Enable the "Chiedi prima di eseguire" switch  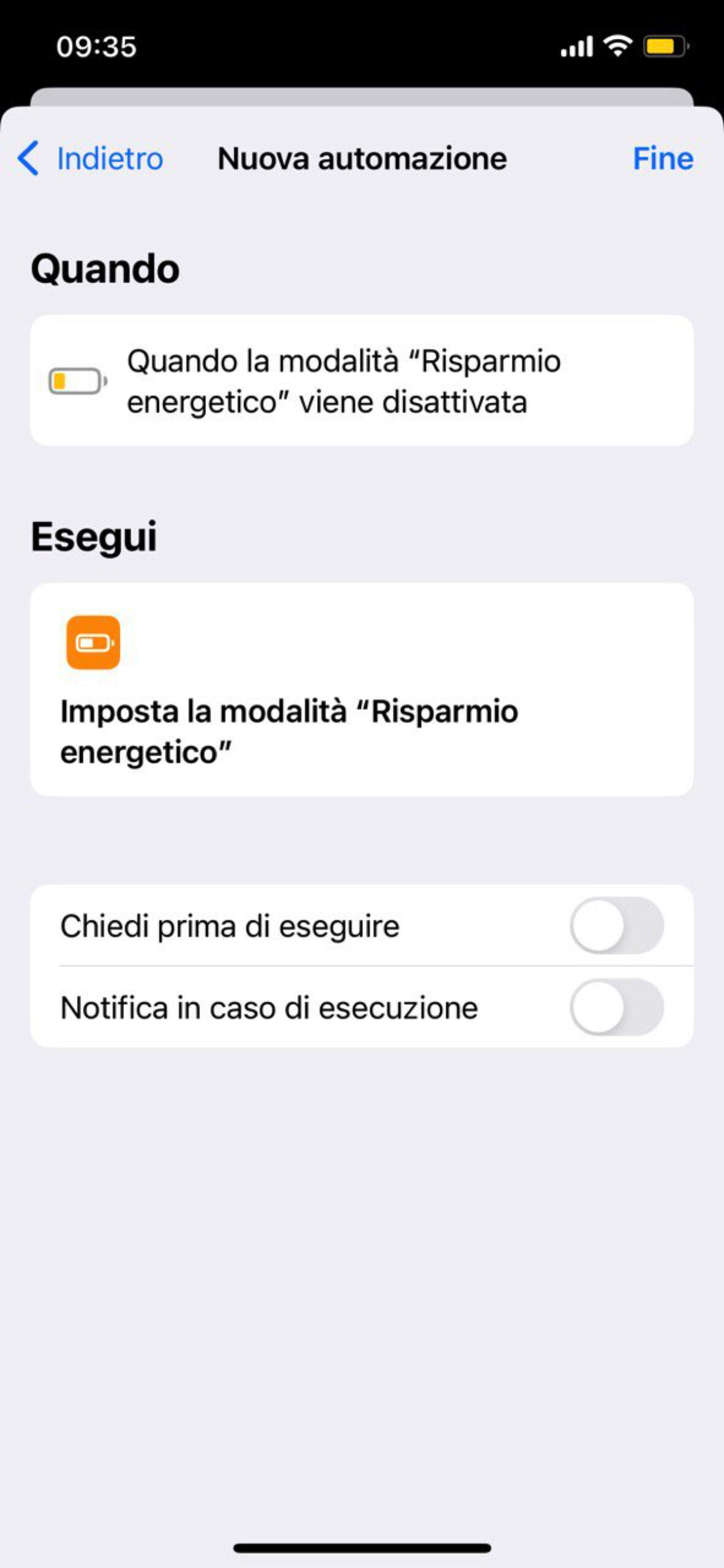click(616, 925)
